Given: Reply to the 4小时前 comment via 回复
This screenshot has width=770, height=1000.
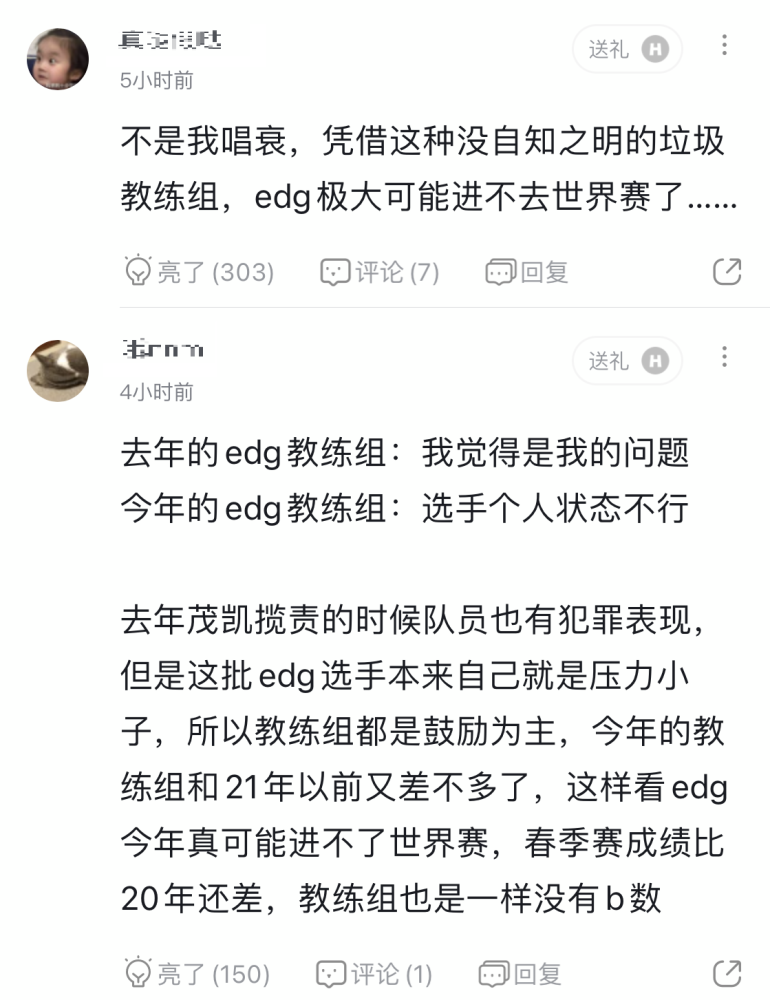Looking at the screenshot, I should [x=520, y=973].
